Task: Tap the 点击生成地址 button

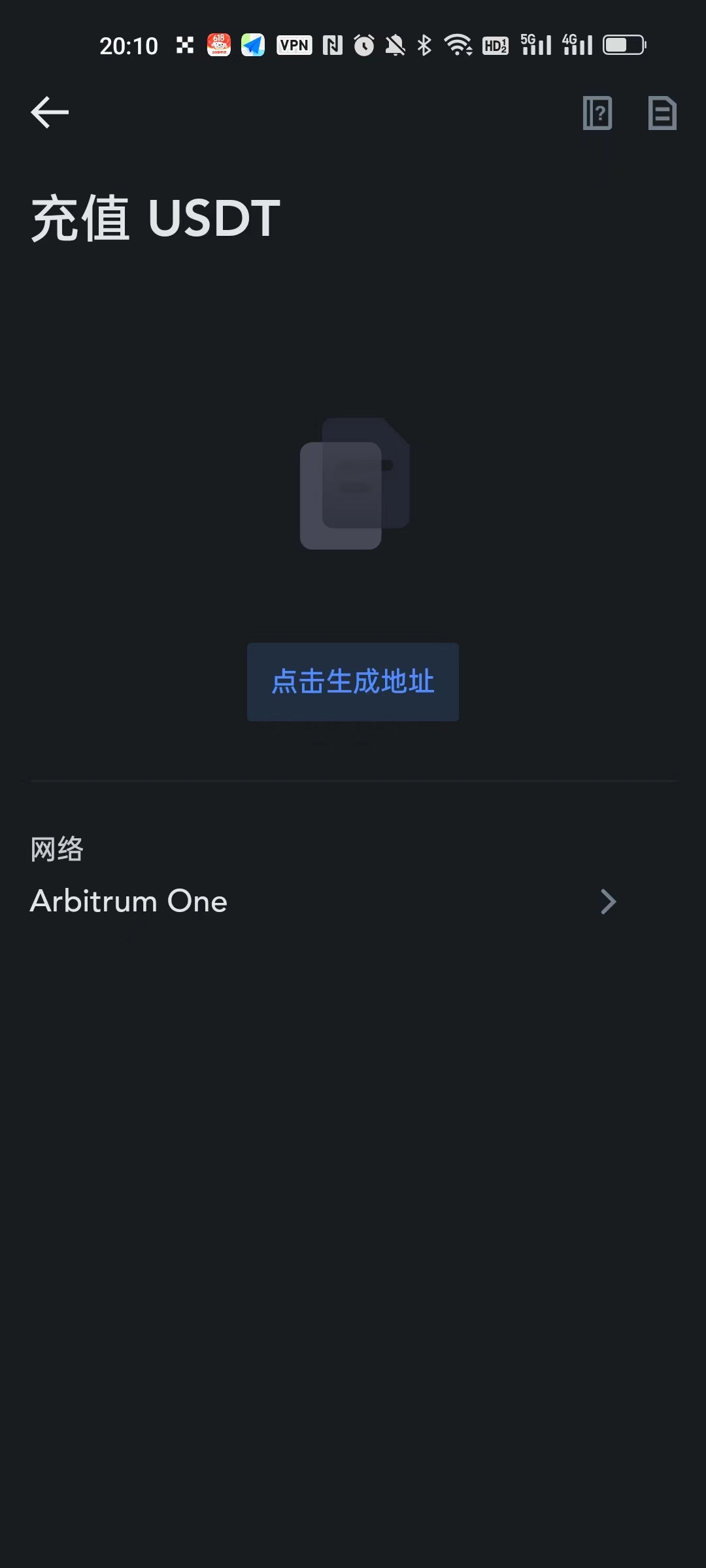Action: 353,682
